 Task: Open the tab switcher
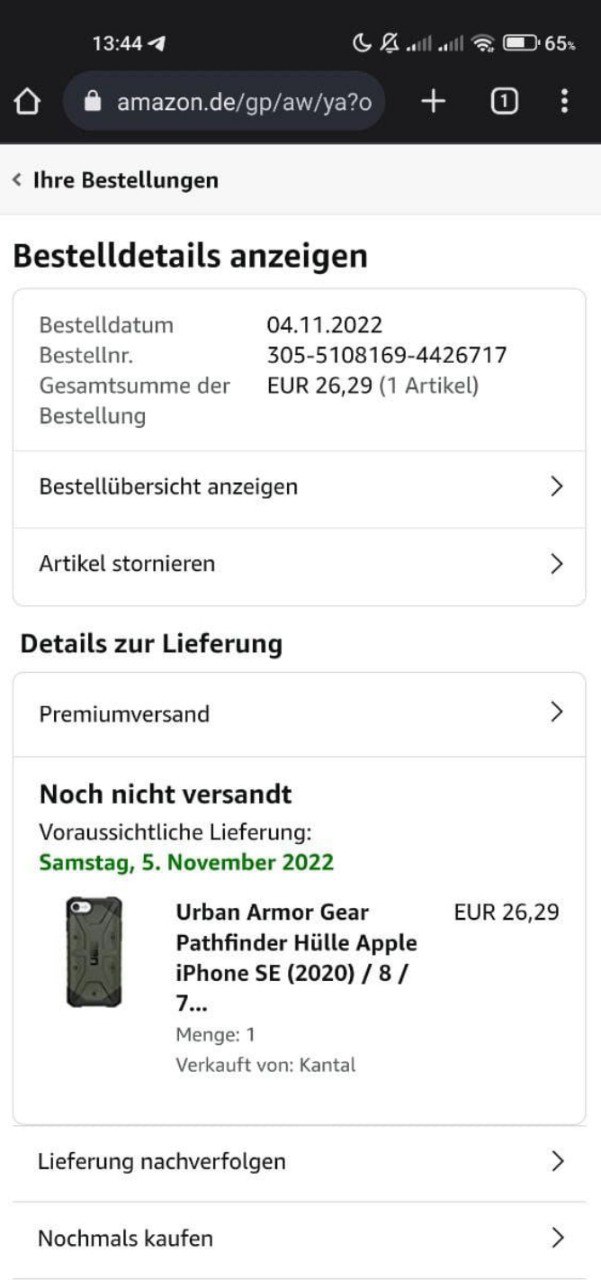(x=504, y=101)
